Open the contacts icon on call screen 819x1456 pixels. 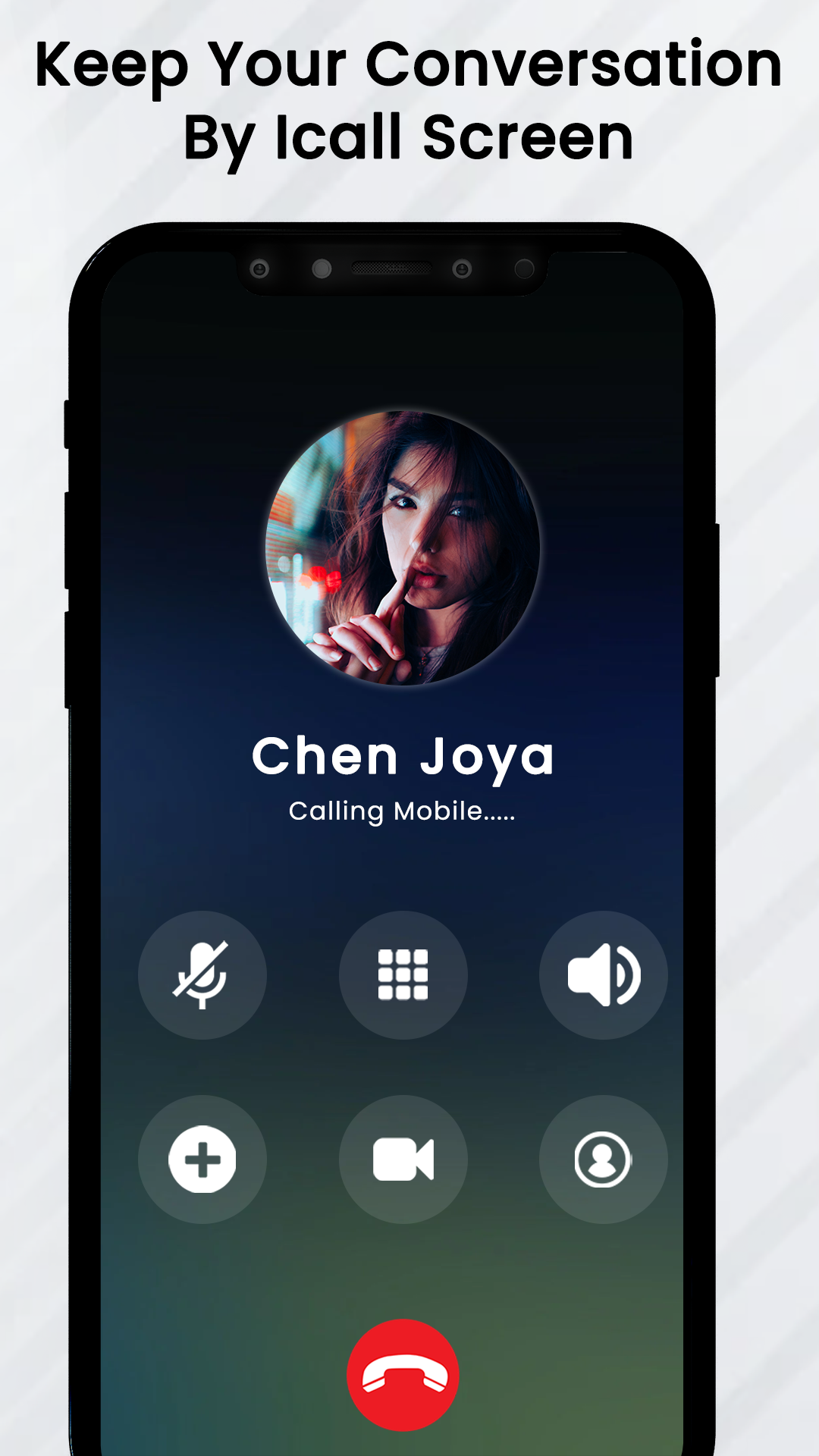tap(603, 1159)
